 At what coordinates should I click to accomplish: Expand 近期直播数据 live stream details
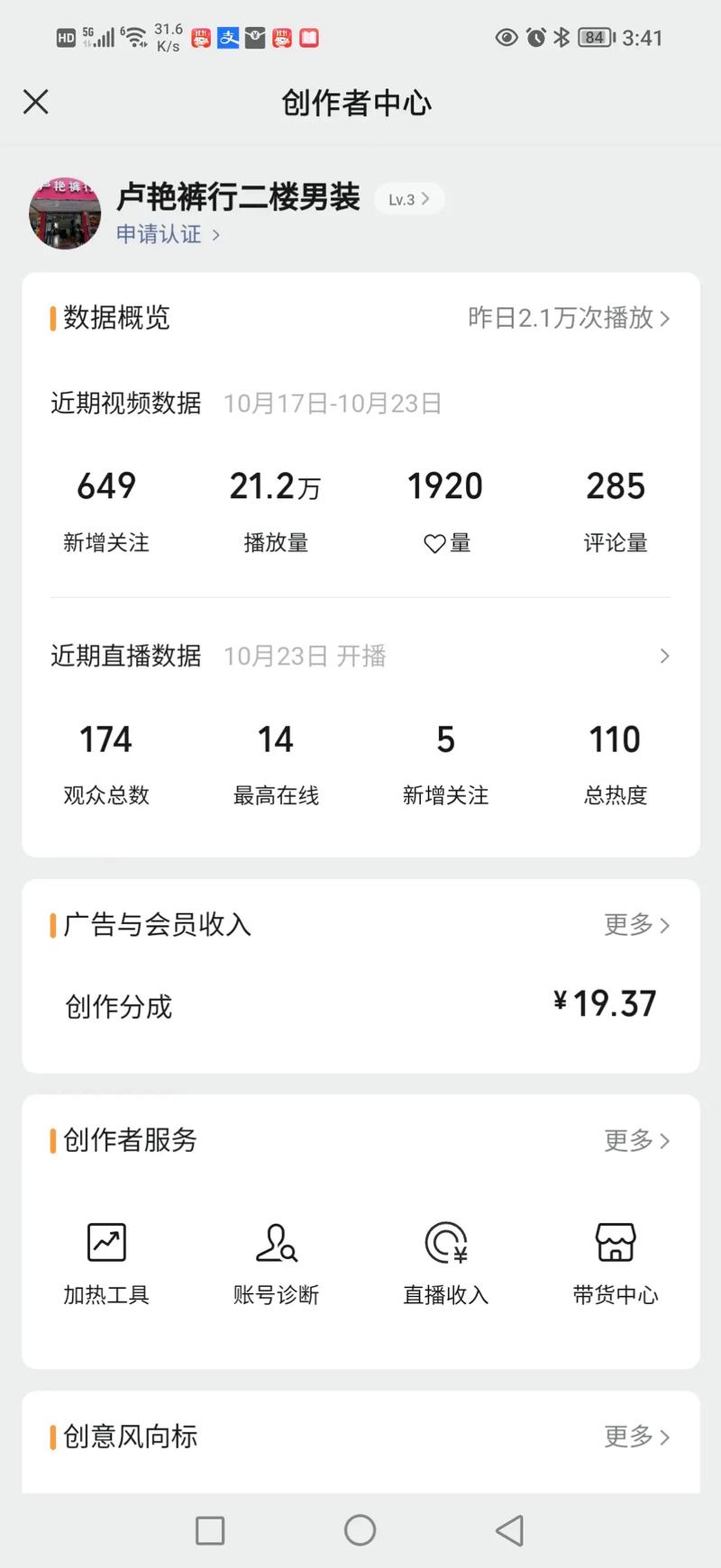(x=664, y=656)
